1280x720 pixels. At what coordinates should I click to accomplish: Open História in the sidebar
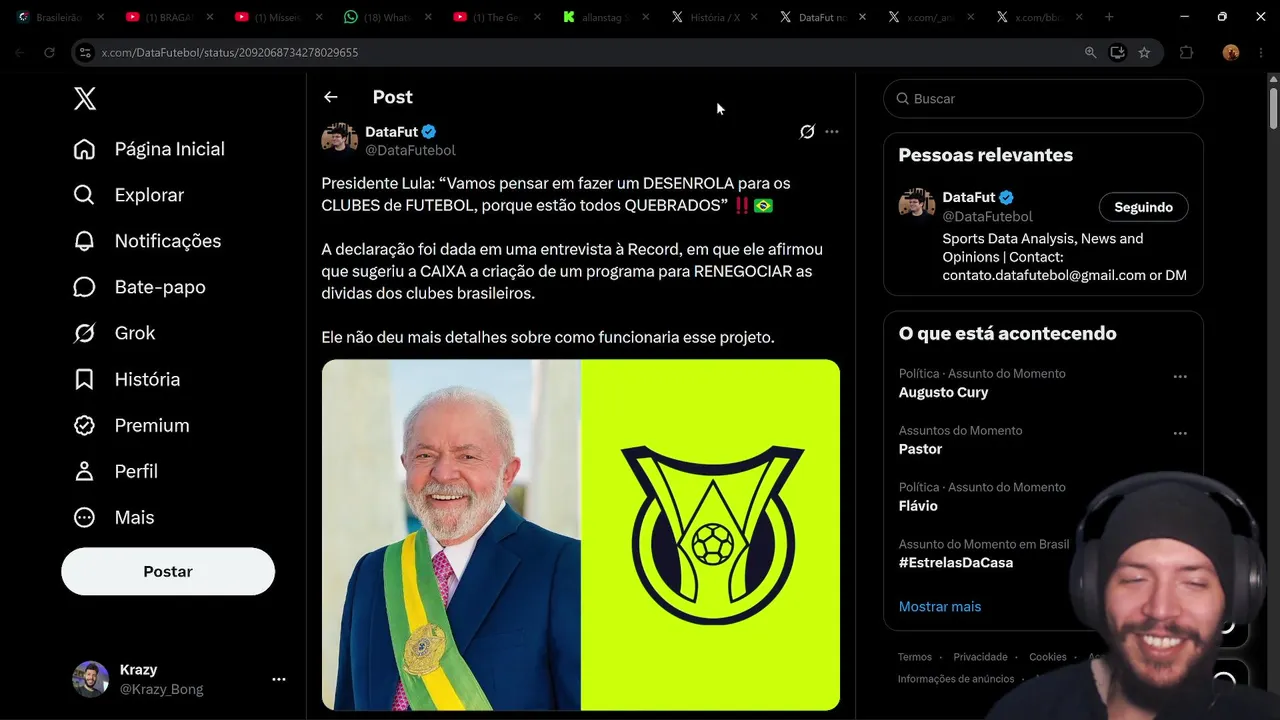click(x=127, y=379)
